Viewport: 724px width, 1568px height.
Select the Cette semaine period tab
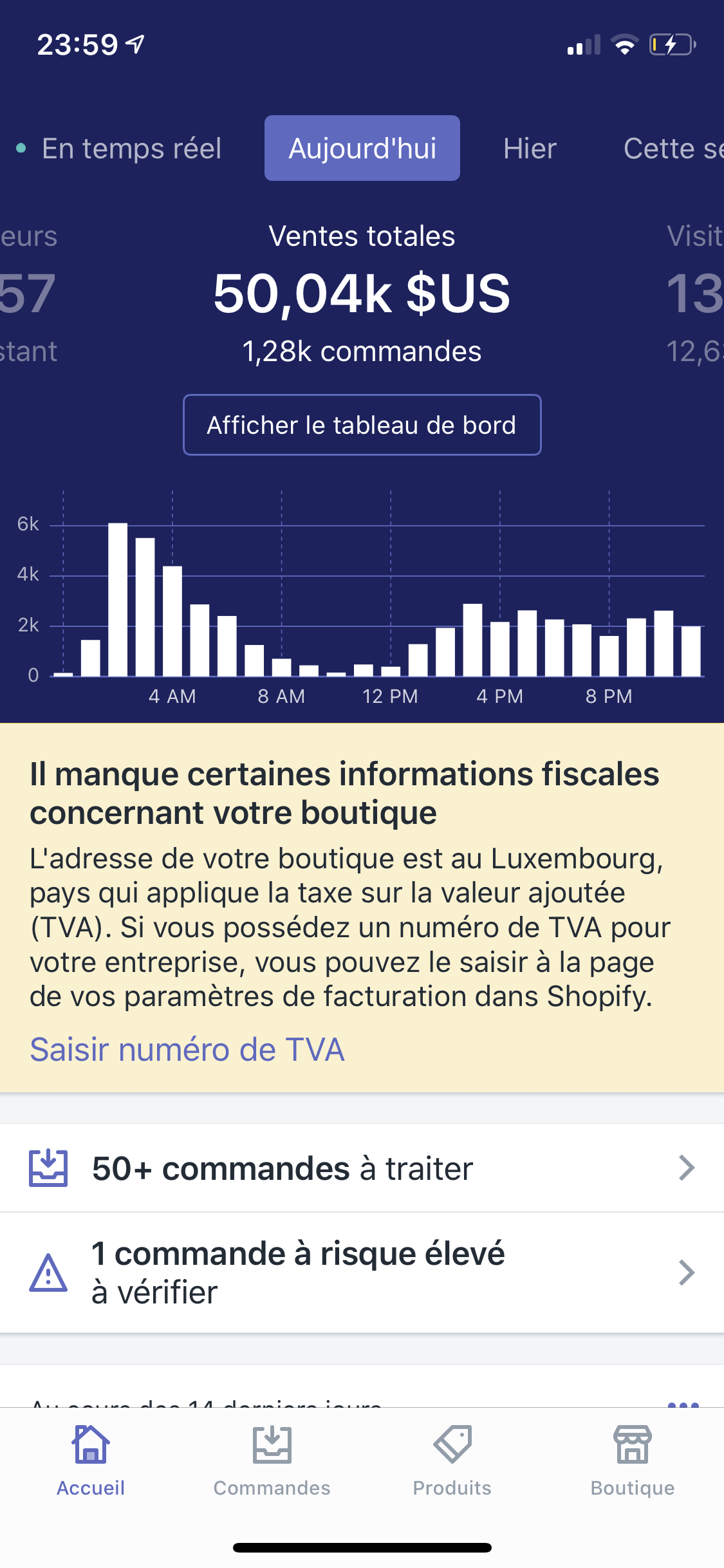point(673,149)
